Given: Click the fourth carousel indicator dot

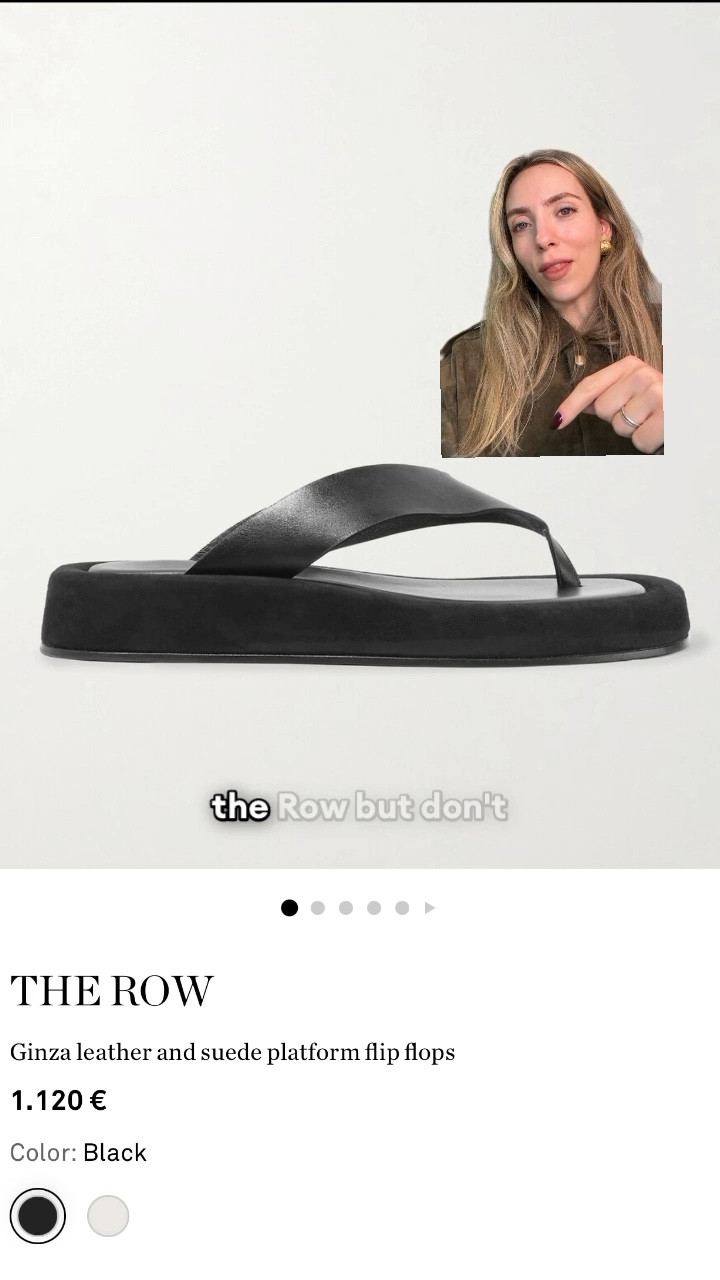Looking at the screenshot, I should click(x=374, y=909).
